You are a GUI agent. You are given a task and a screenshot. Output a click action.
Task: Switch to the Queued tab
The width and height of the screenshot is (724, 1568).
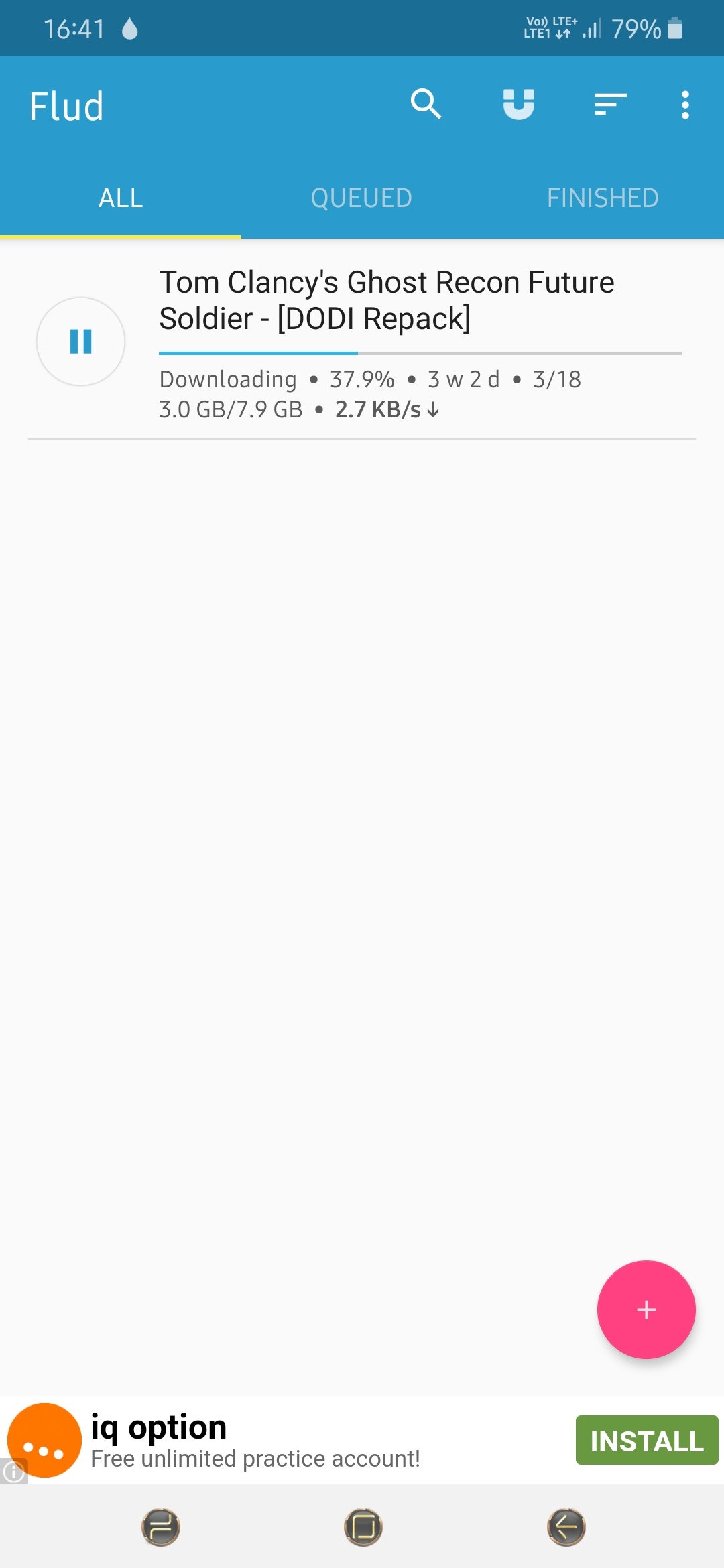(361, 198)
